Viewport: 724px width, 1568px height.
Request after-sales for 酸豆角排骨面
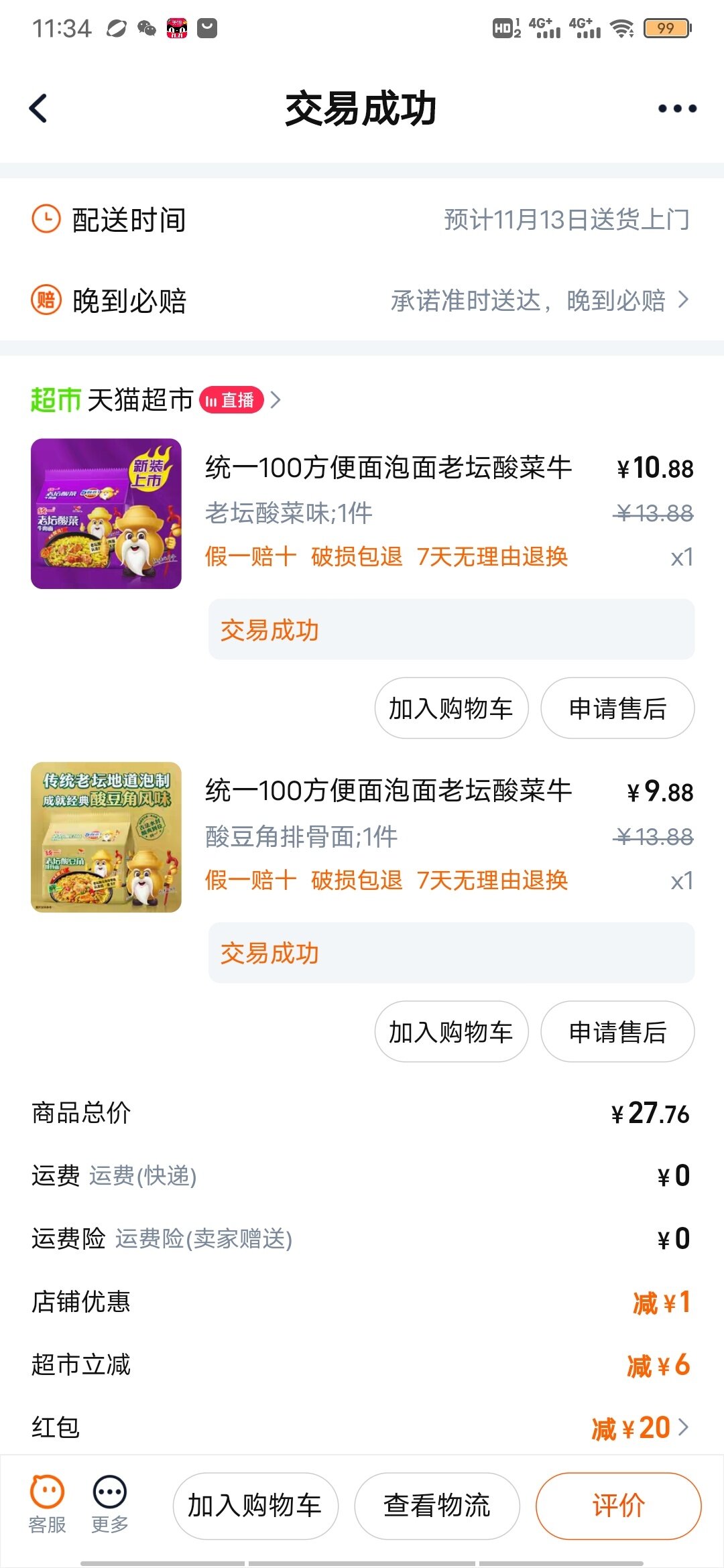coord(617,1032)
